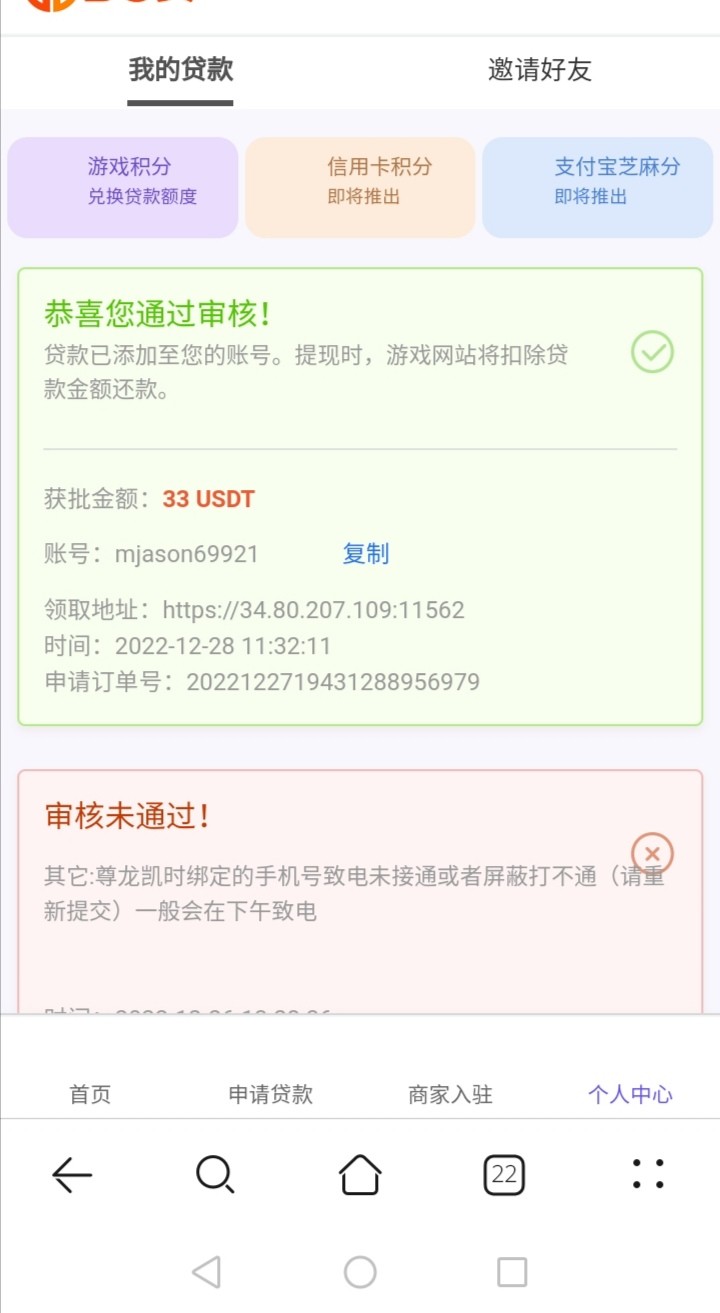Open the browser four-dot menu
Image resolution: width=720 pixels, height=1313 pixels.
pos(648,1175)
